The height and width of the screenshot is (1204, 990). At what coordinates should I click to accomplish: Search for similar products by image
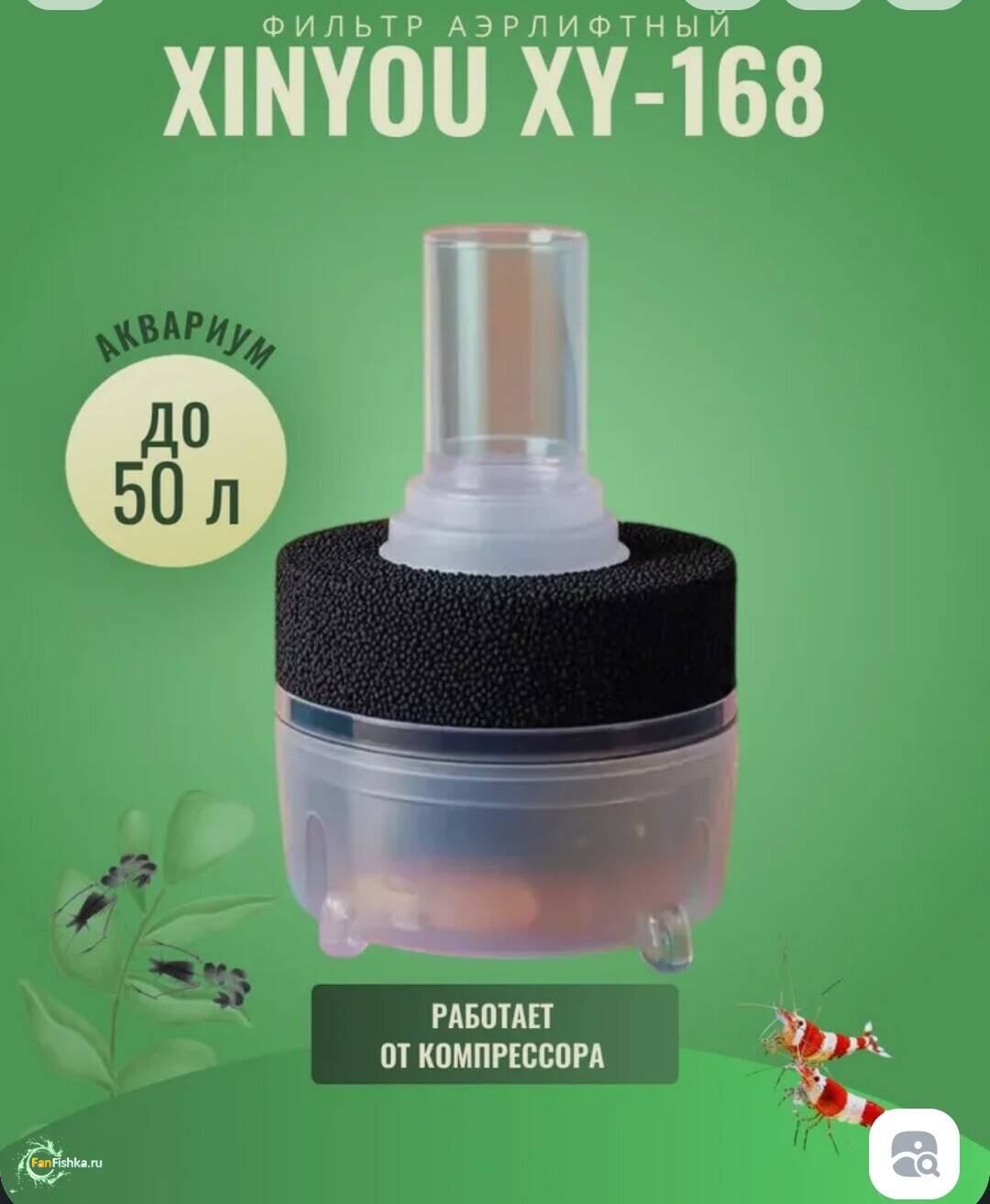pos(914,1154)
